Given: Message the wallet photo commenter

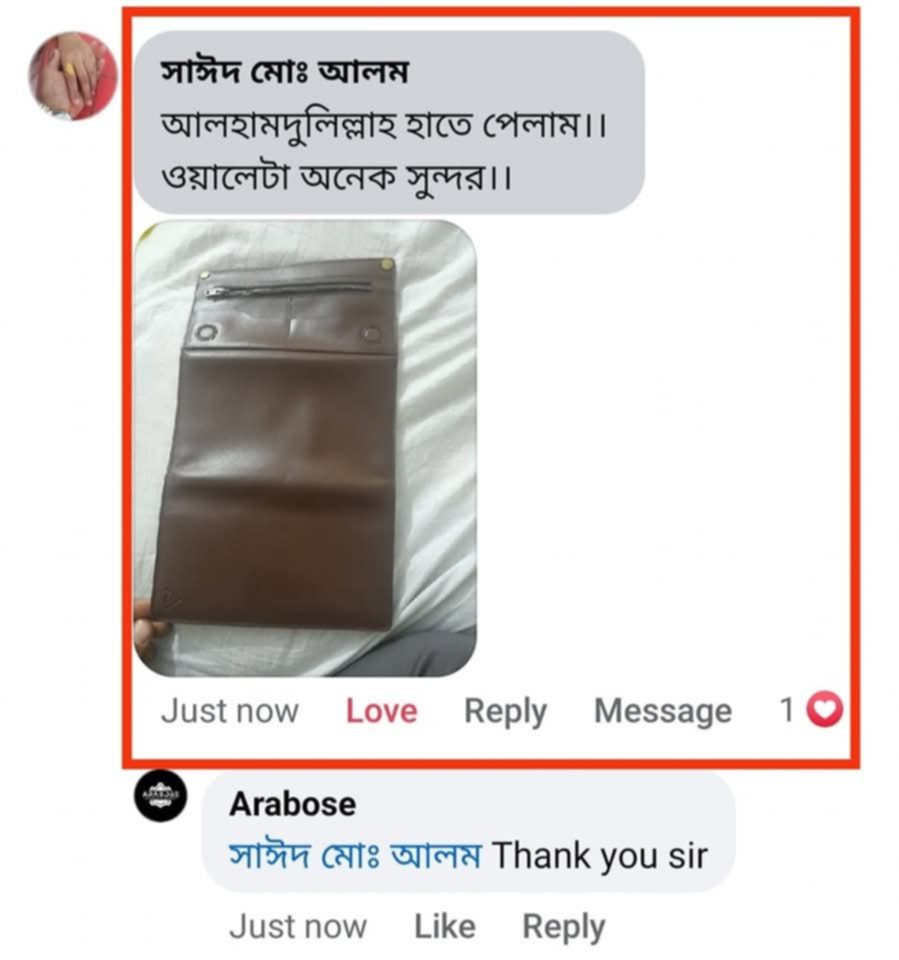Looking at the screenshot, I should [x=662, y=712].
